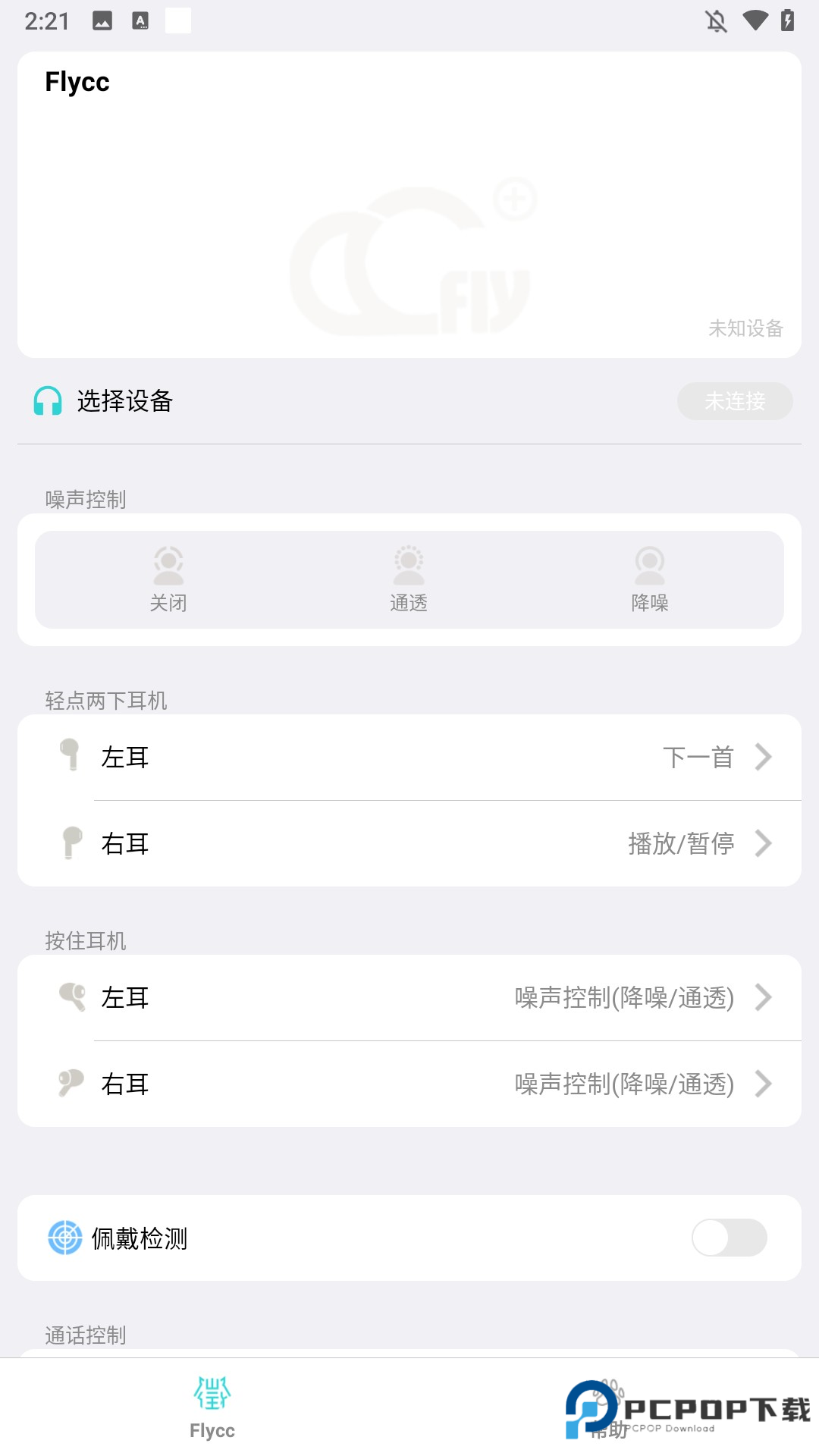Viewport: 819px width, 1456px height.
Task: Expand the 下一首 setting for 左耳
Action: (x=762, y=758)
